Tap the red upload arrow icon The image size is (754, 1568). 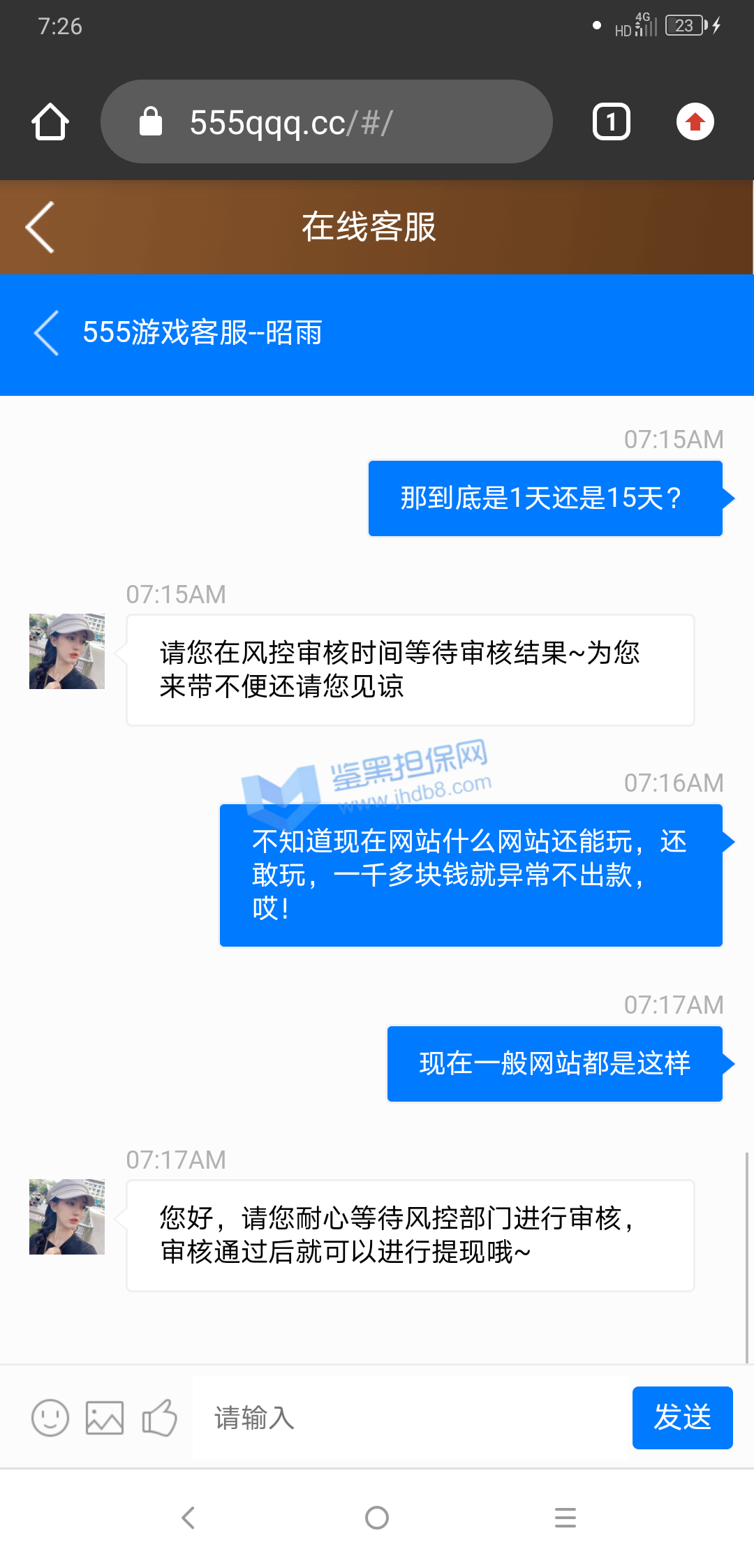[x=695, y=122]
